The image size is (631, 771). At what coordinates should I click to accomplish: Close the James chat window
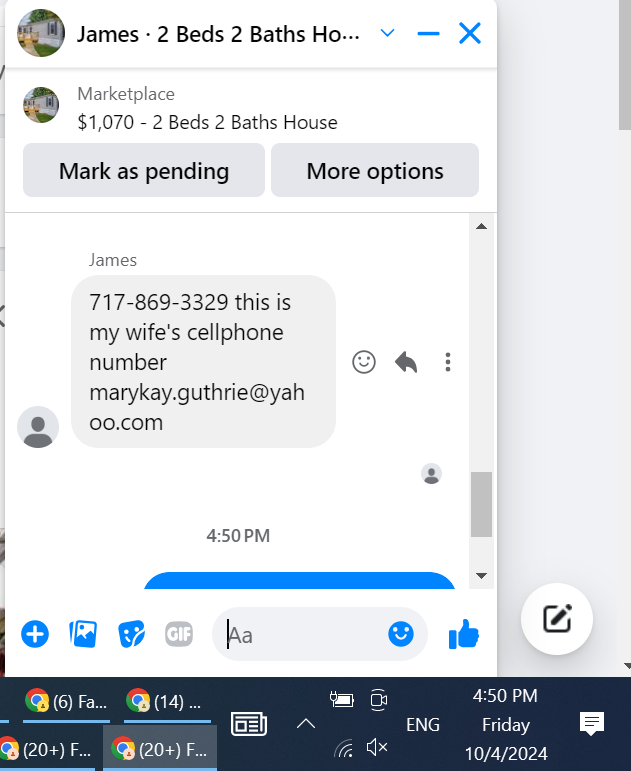470,33
